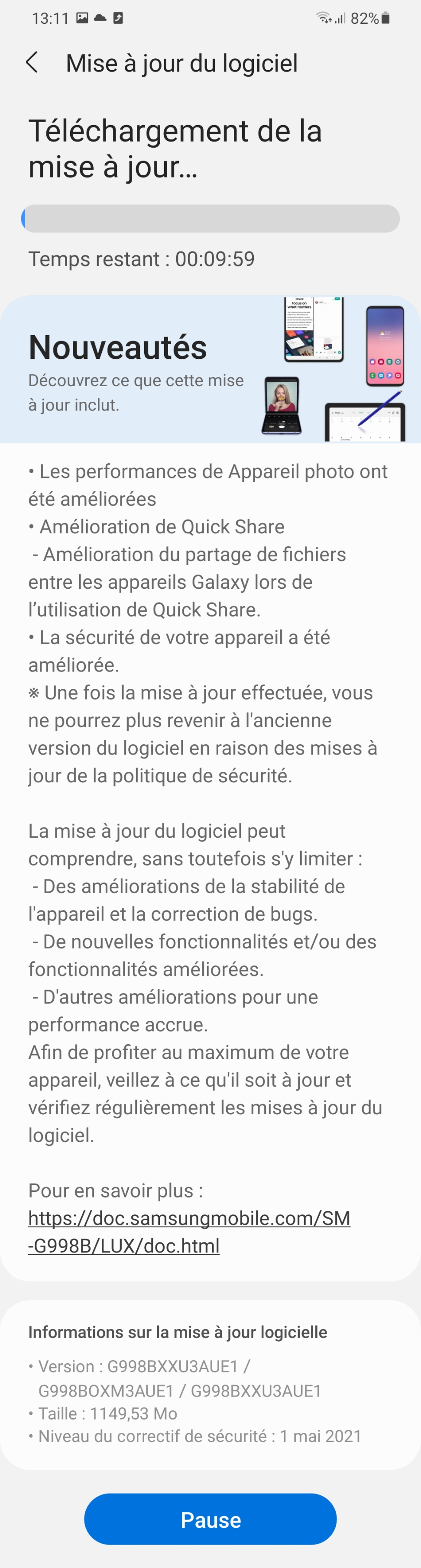Tap the Pause button
The height and width of the screenshot is (1568, 421).
click(x=210, y=1520)
